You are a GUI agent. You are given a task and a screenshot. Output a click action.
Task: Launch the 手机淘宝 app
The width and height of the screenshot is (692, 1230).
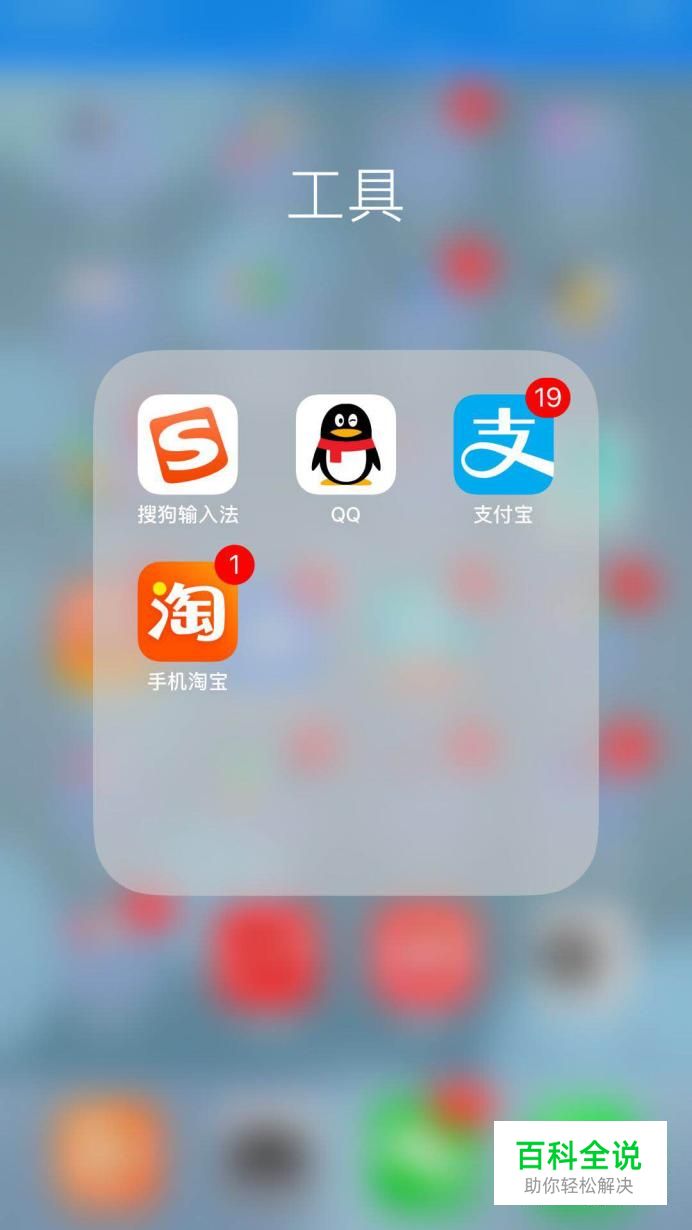click(188, 611)
